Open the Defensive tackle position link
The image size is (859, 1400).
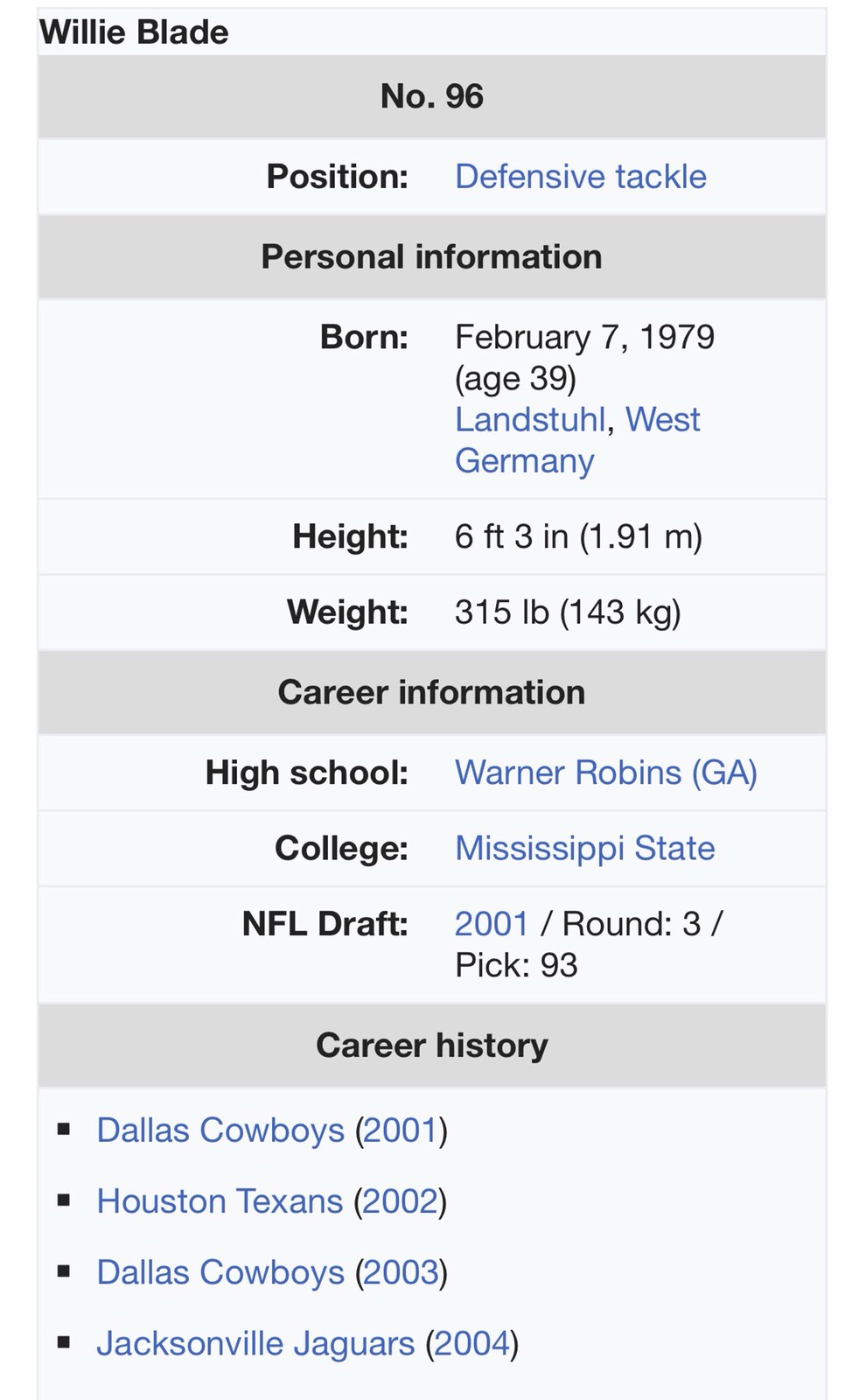(580, 177)
